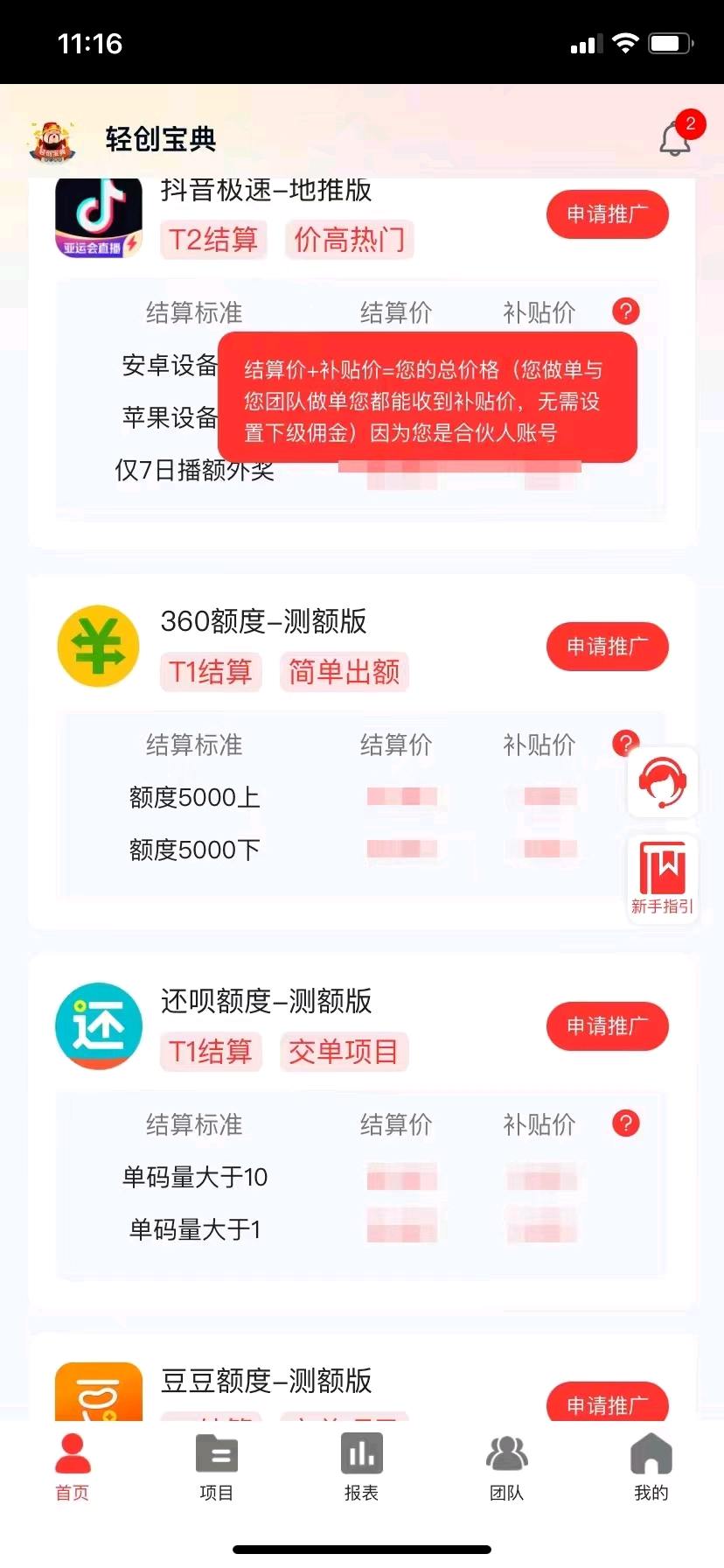Show subsidy help for 还呗额度 pricing table
724x1568 pixels.
(626, 1123)
